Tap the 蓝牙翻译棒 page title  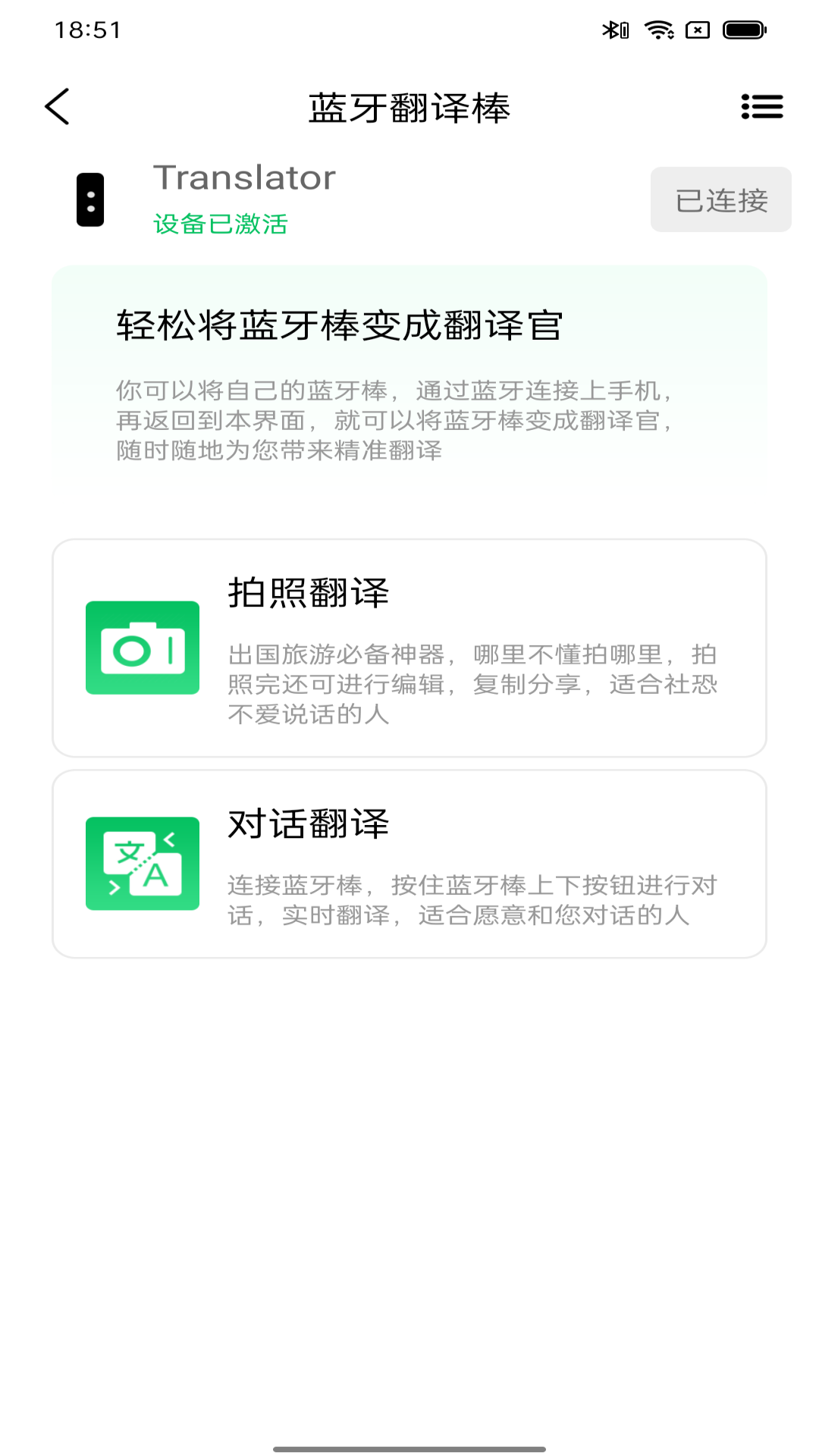click(409, 107)
